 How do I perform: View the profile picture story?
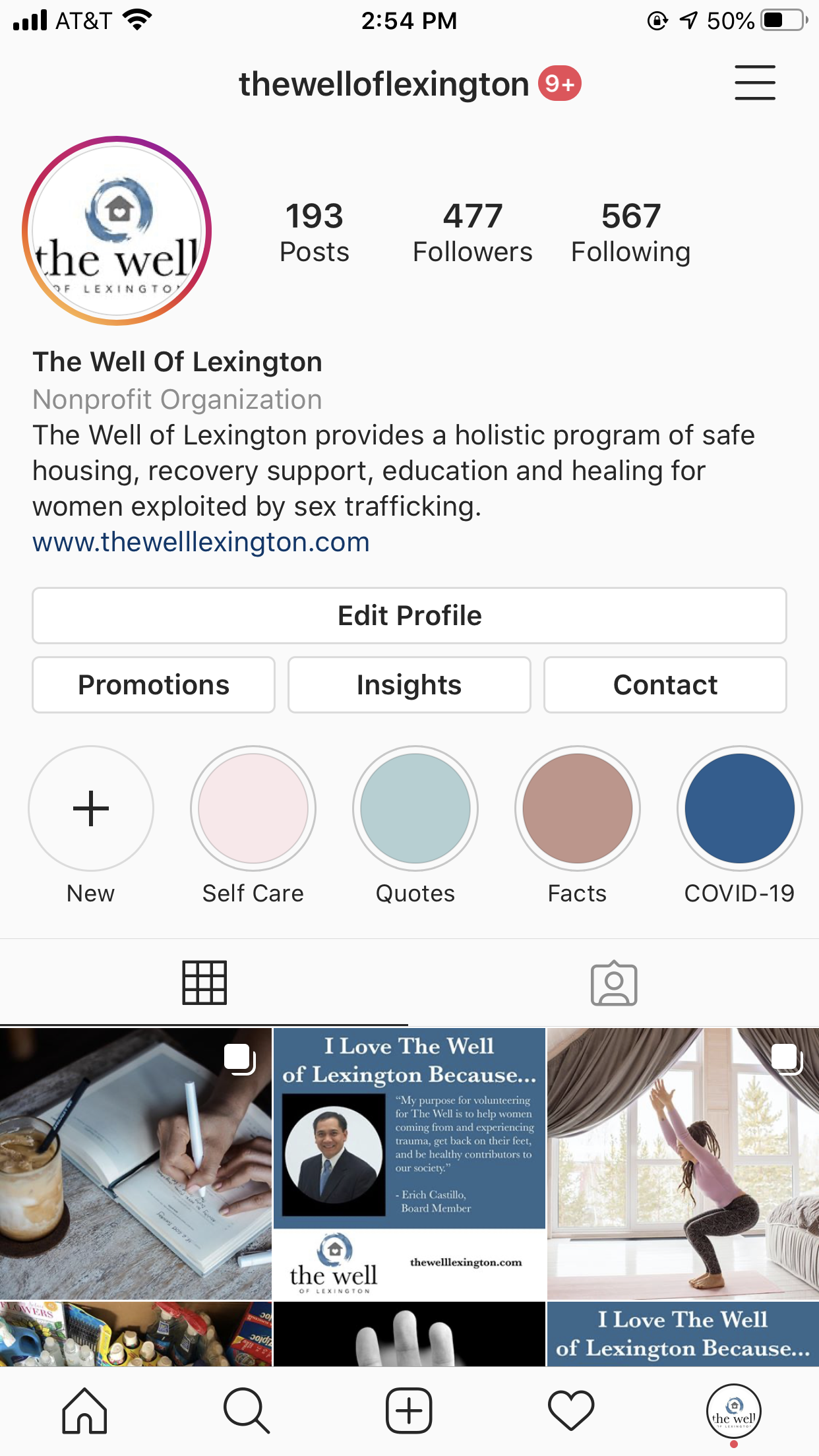[117, 231]
